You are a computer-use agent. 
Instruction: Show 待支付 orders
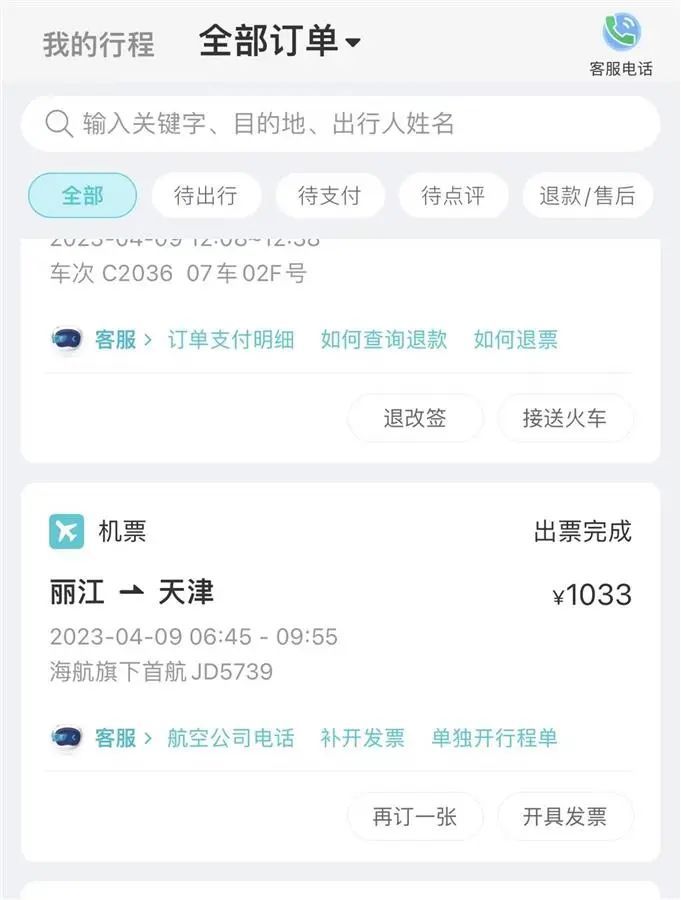coord(329,195)
